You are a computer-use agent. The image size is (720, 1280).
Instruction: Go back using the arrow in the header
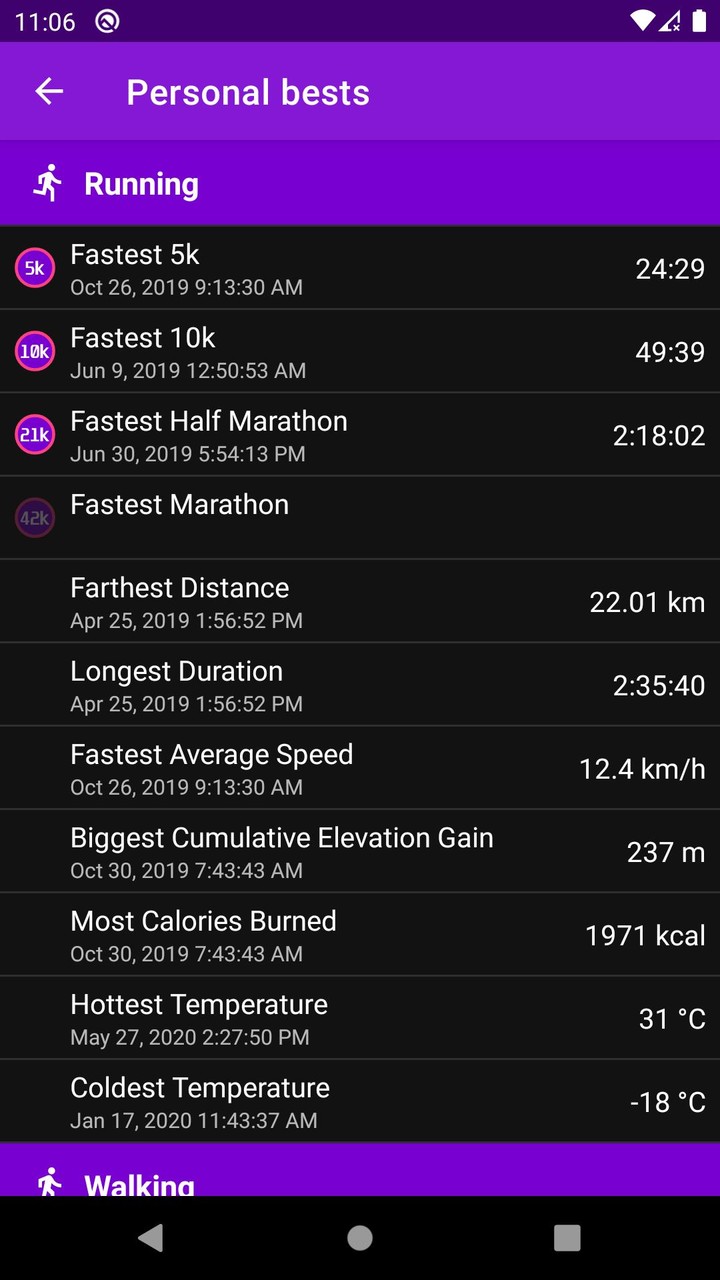[48, 91]
